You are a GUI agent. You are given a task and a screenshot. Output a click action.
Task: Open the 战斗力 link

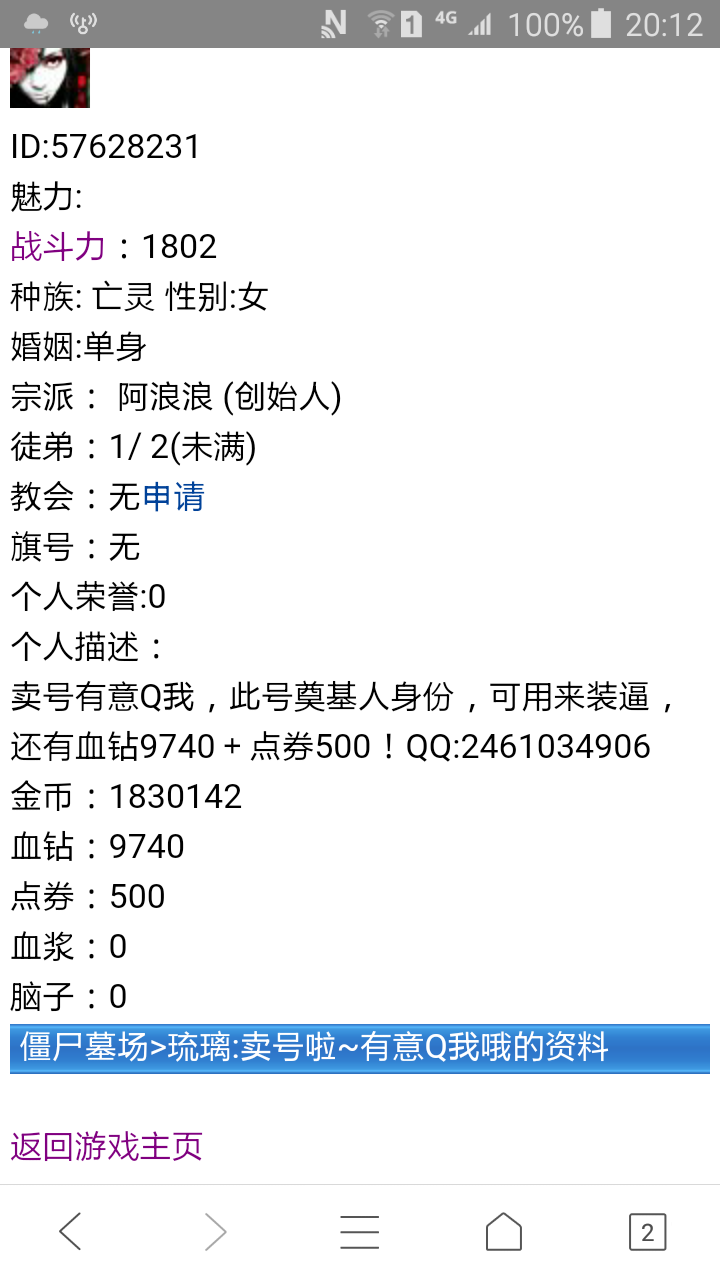pyautogui.click(x=58, y=247)
